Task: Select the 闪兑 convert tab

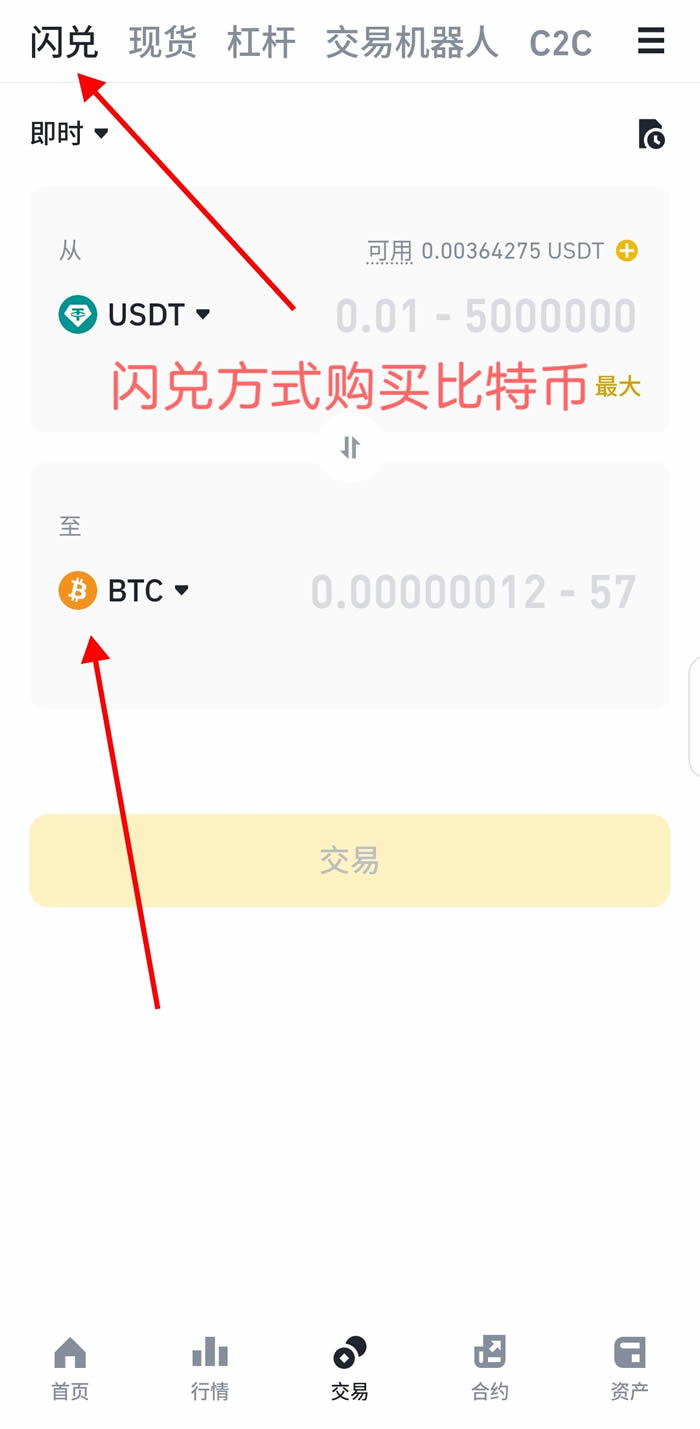Action: point(64,43)
